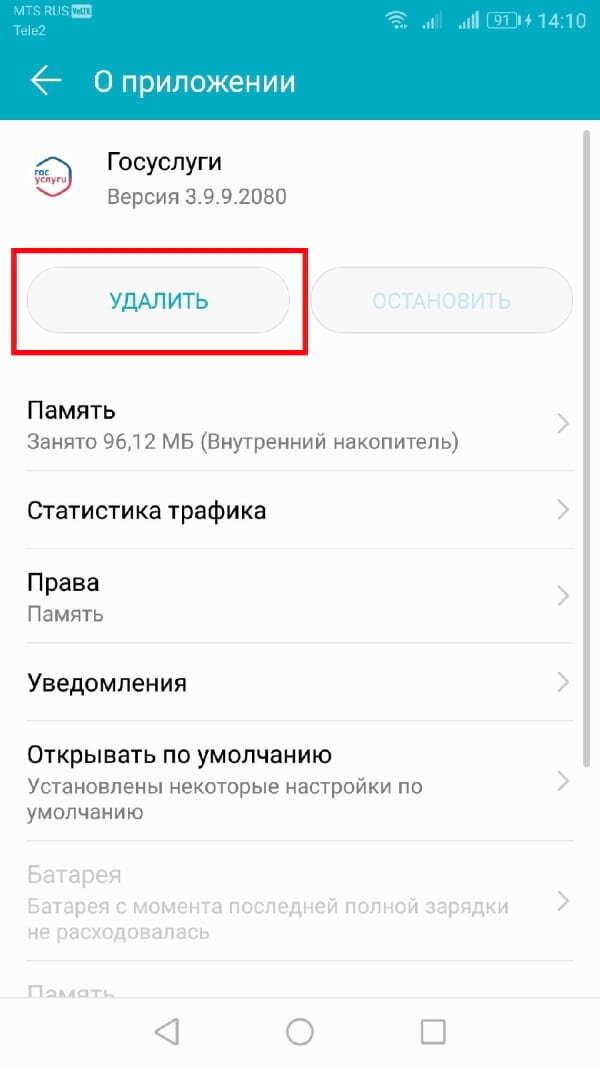This screenshot has width=600, height=1067.
Task: Open Открывать по умолчанию settings
Action: click(x=299, y=781)
